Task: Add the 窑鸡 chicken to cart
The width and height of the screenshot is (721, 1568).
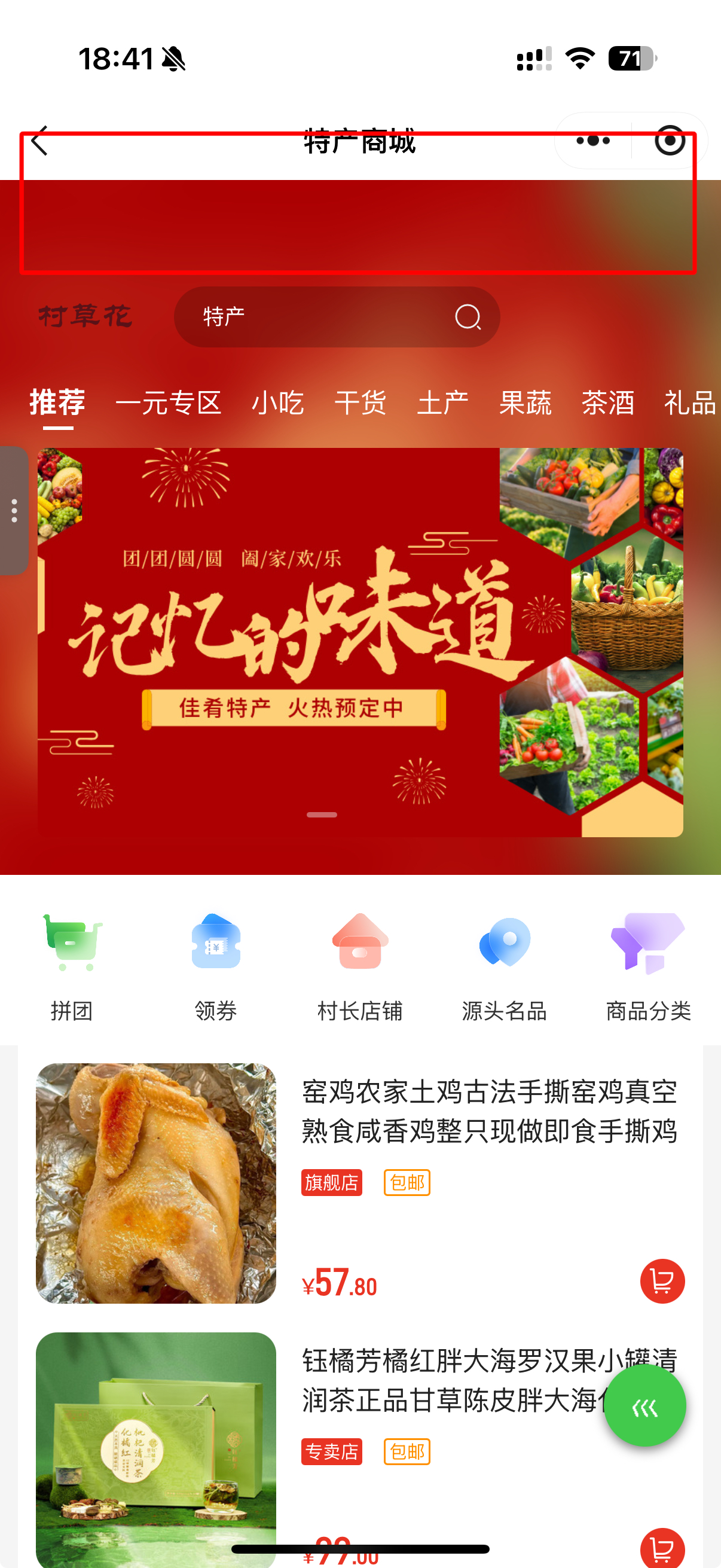Action: pos(662,1281)
